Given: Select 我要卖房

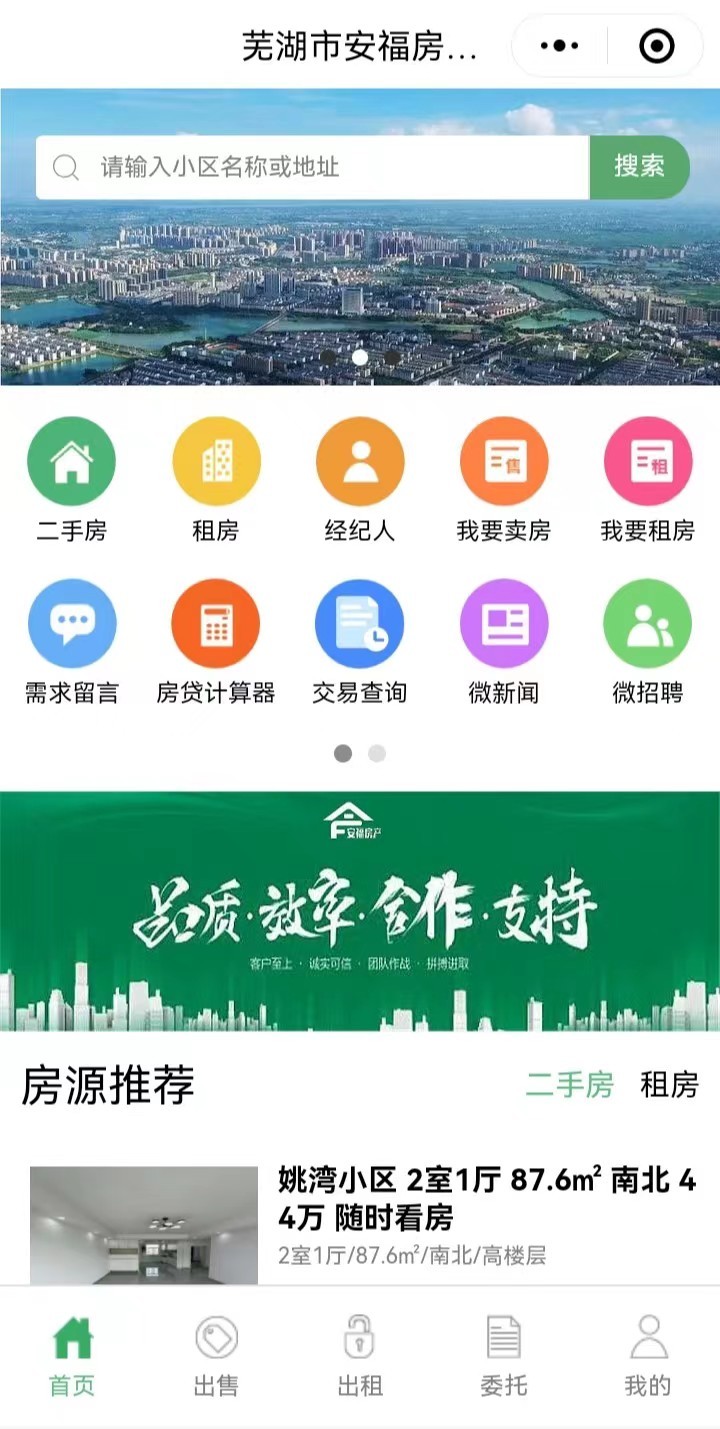Looking at the screenshot, I should coord(504,462).
